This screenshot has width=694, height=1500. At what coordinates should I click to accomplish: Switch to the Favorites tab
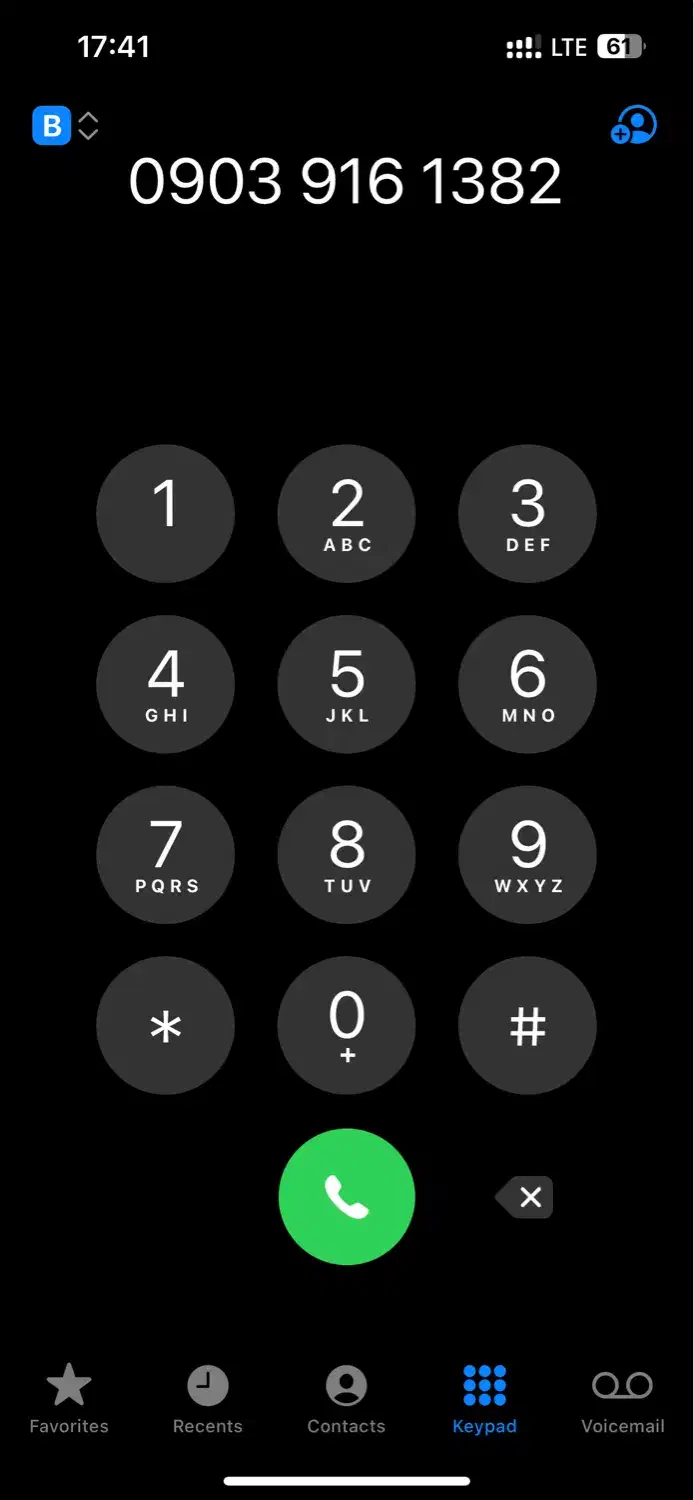pyautogui.click(x=69, y=1399)
